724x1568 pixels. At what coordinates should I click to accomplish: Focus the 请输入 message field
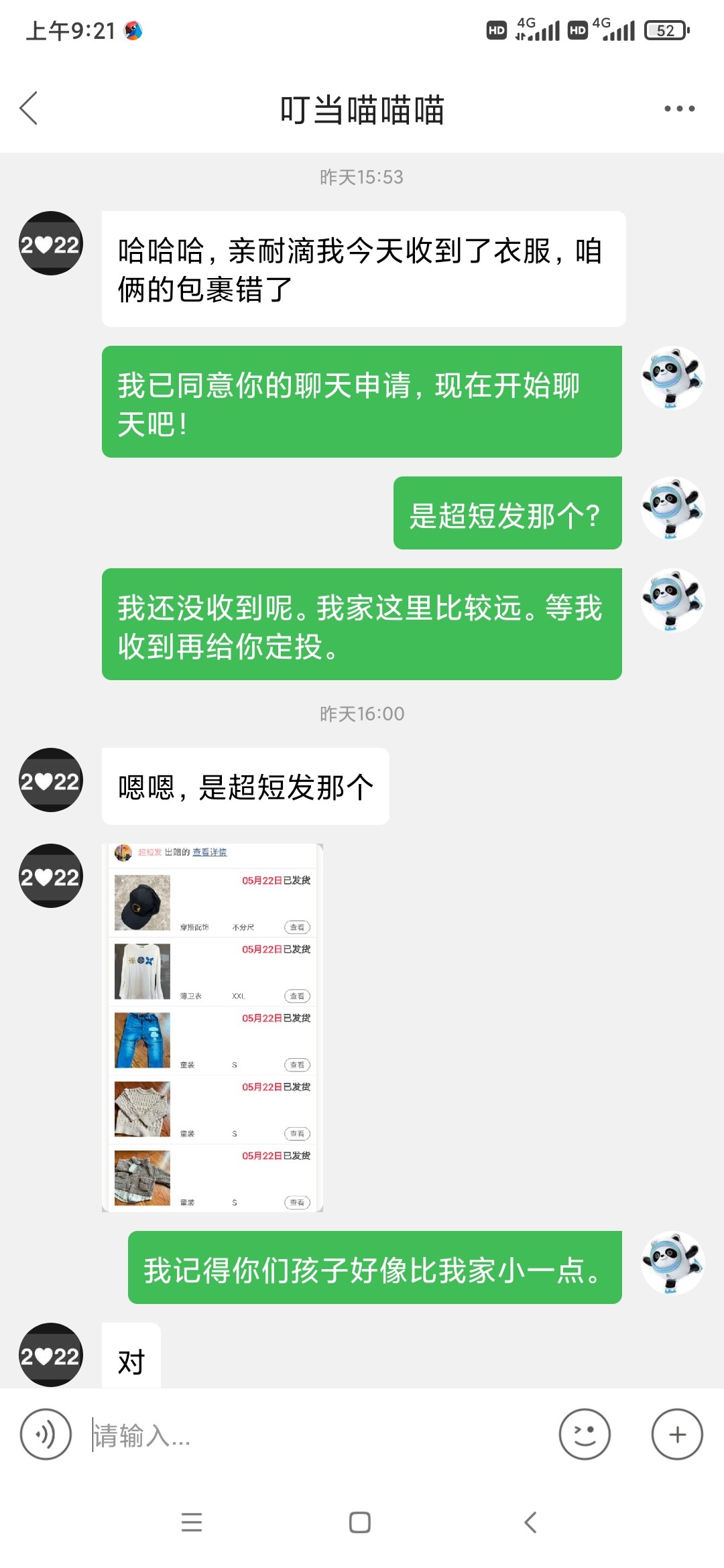(x=315, y=1435)
